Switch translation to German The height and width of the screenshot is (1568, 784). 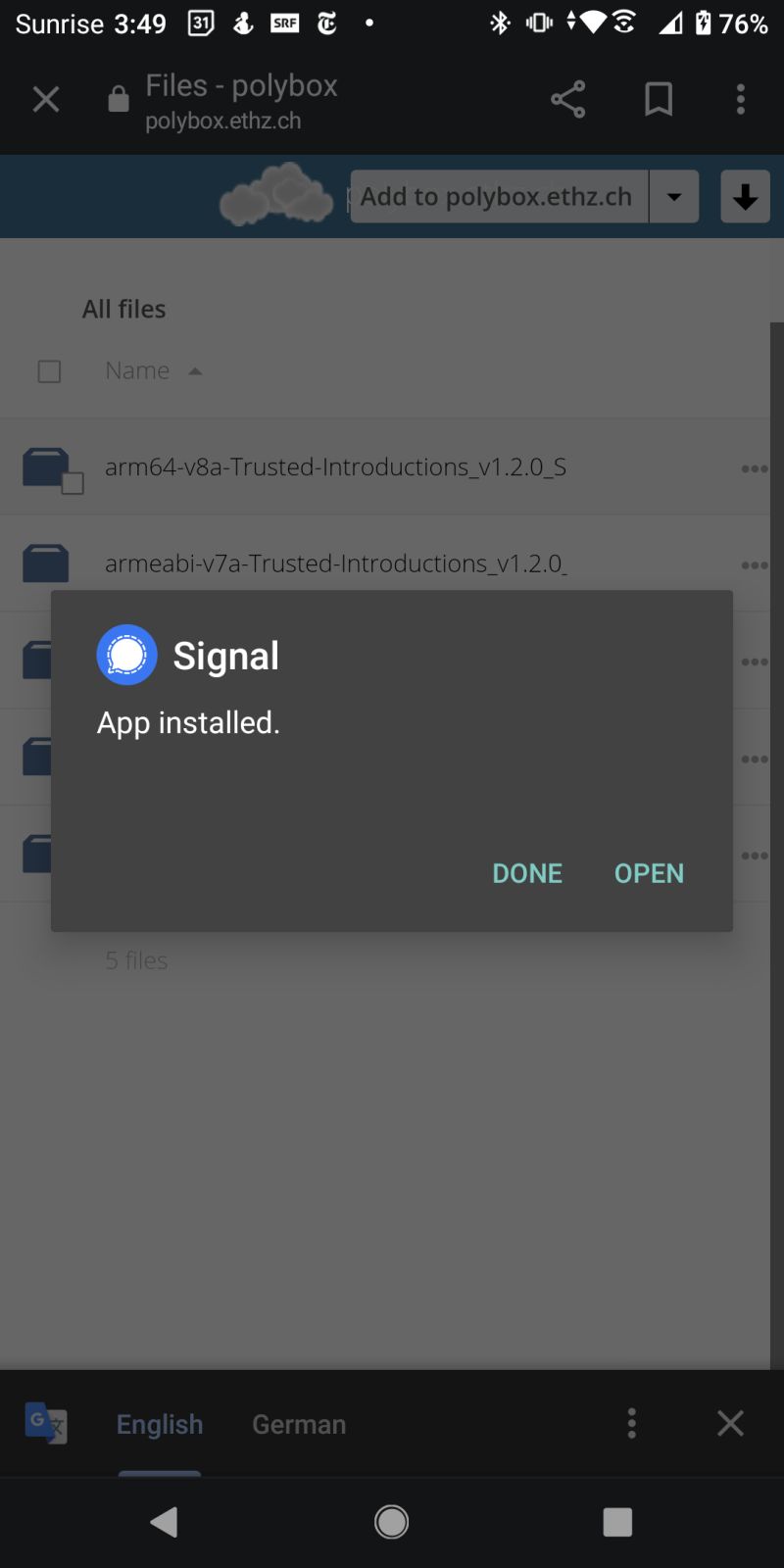tap(299, 1424)
